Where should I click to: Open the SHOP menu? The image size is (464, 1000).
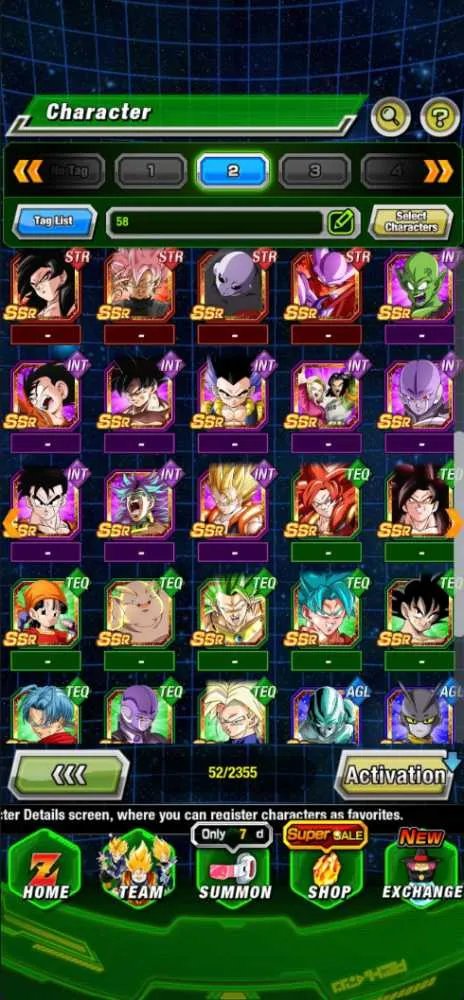tap(326, 868)
